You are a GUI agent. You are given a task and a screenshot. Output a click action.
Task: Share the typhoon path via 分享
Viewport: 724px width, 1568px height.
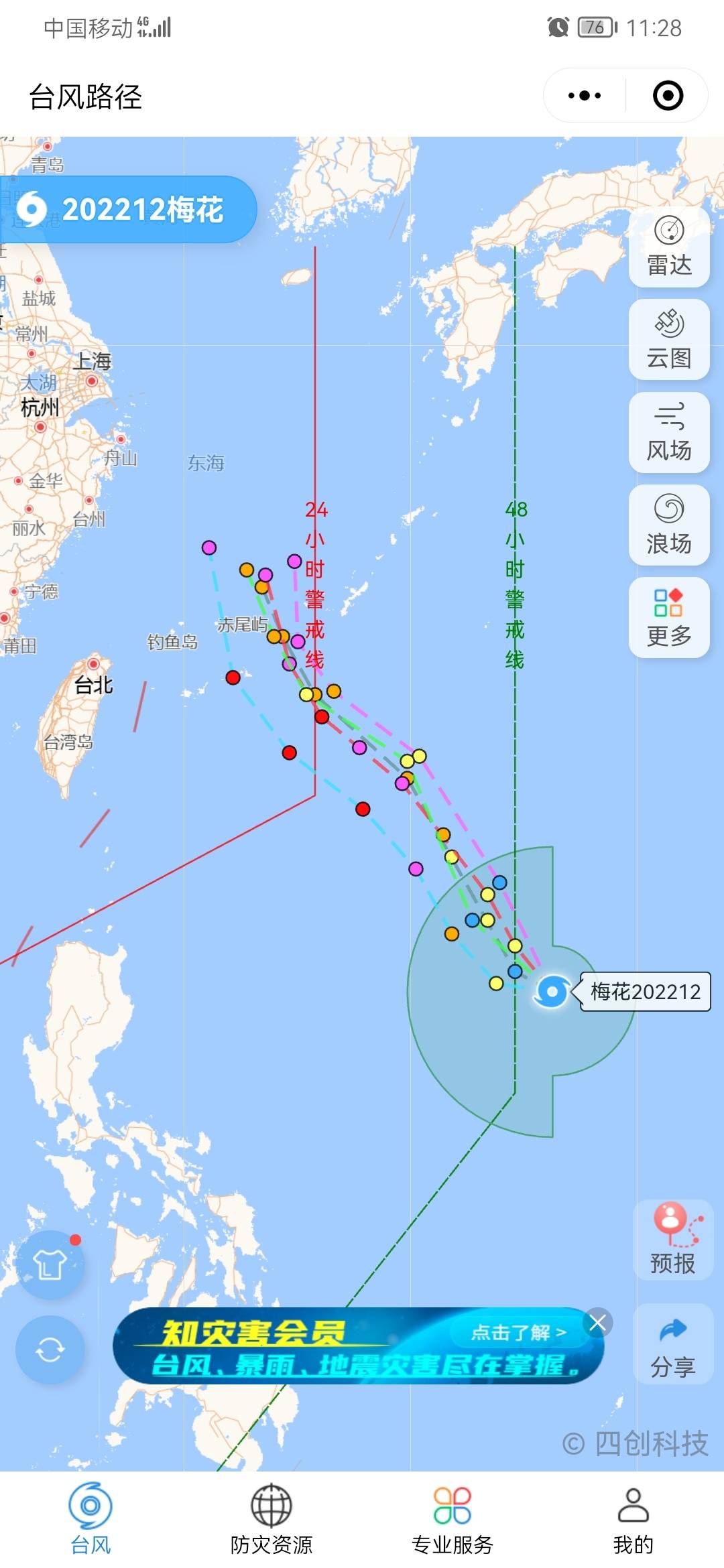click(x=672, y=1346)
